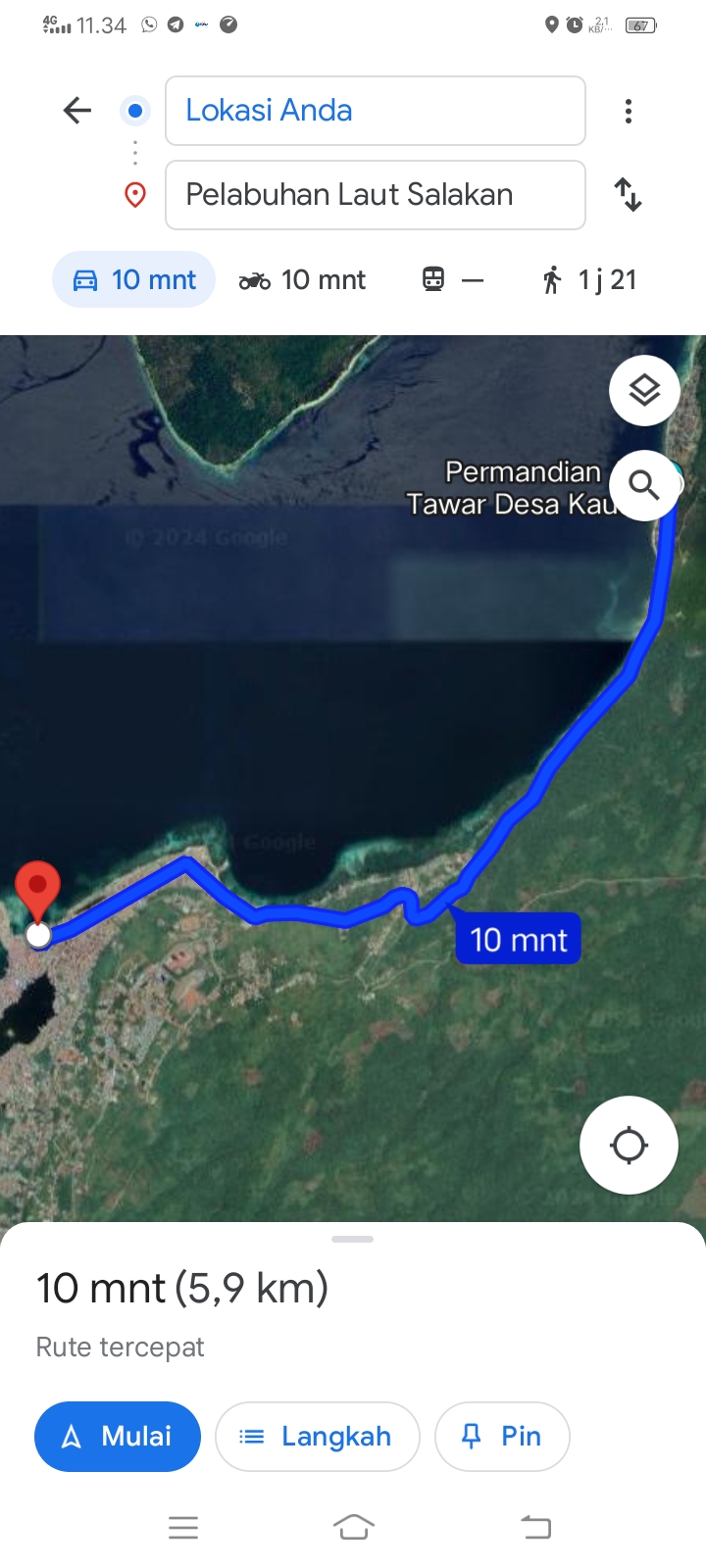Viewport: 706px width, 1568px height.
Task: Start navigation with Mulai button
Action: (118, 1437)
